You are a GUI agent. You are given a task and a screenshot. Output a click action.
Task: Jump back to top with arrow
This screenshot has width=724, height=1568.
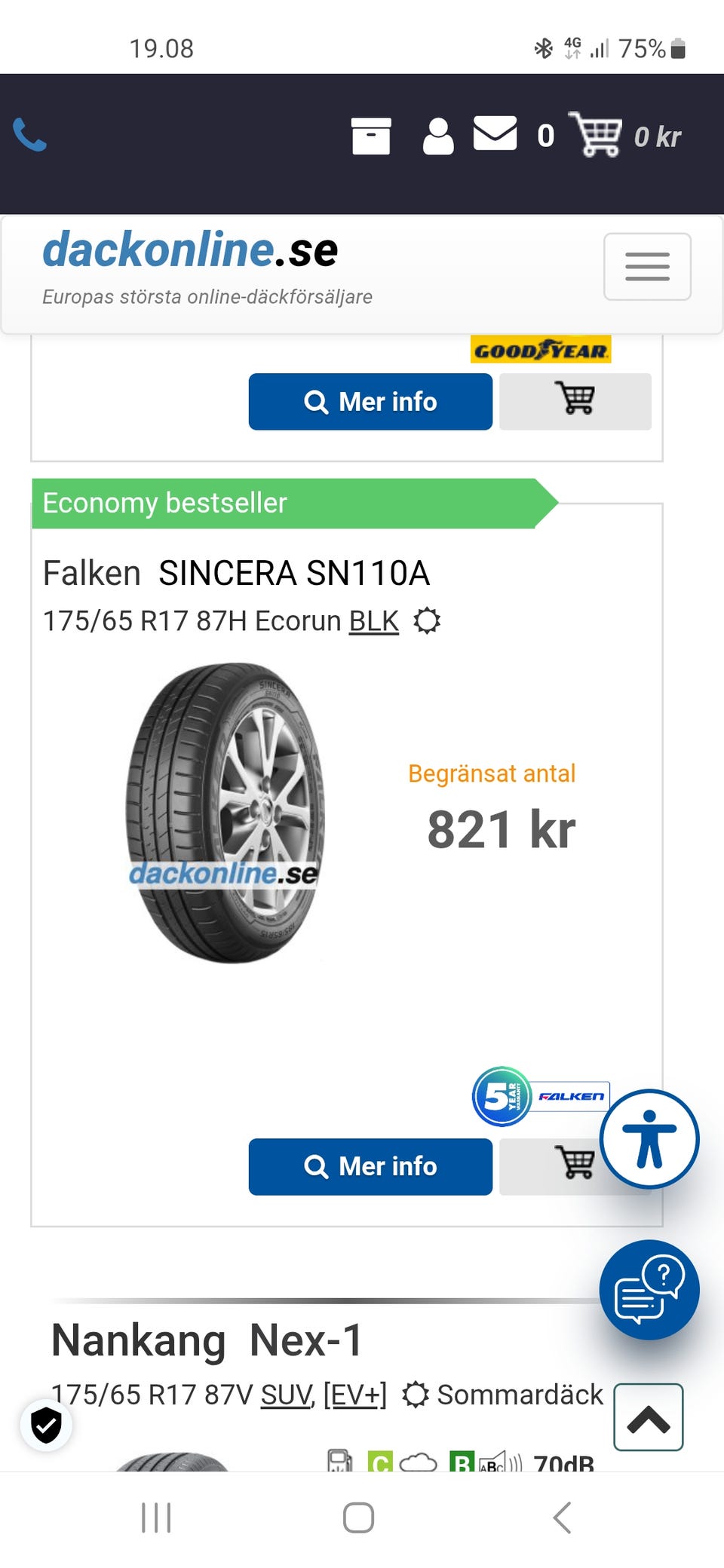point(649,1417)
